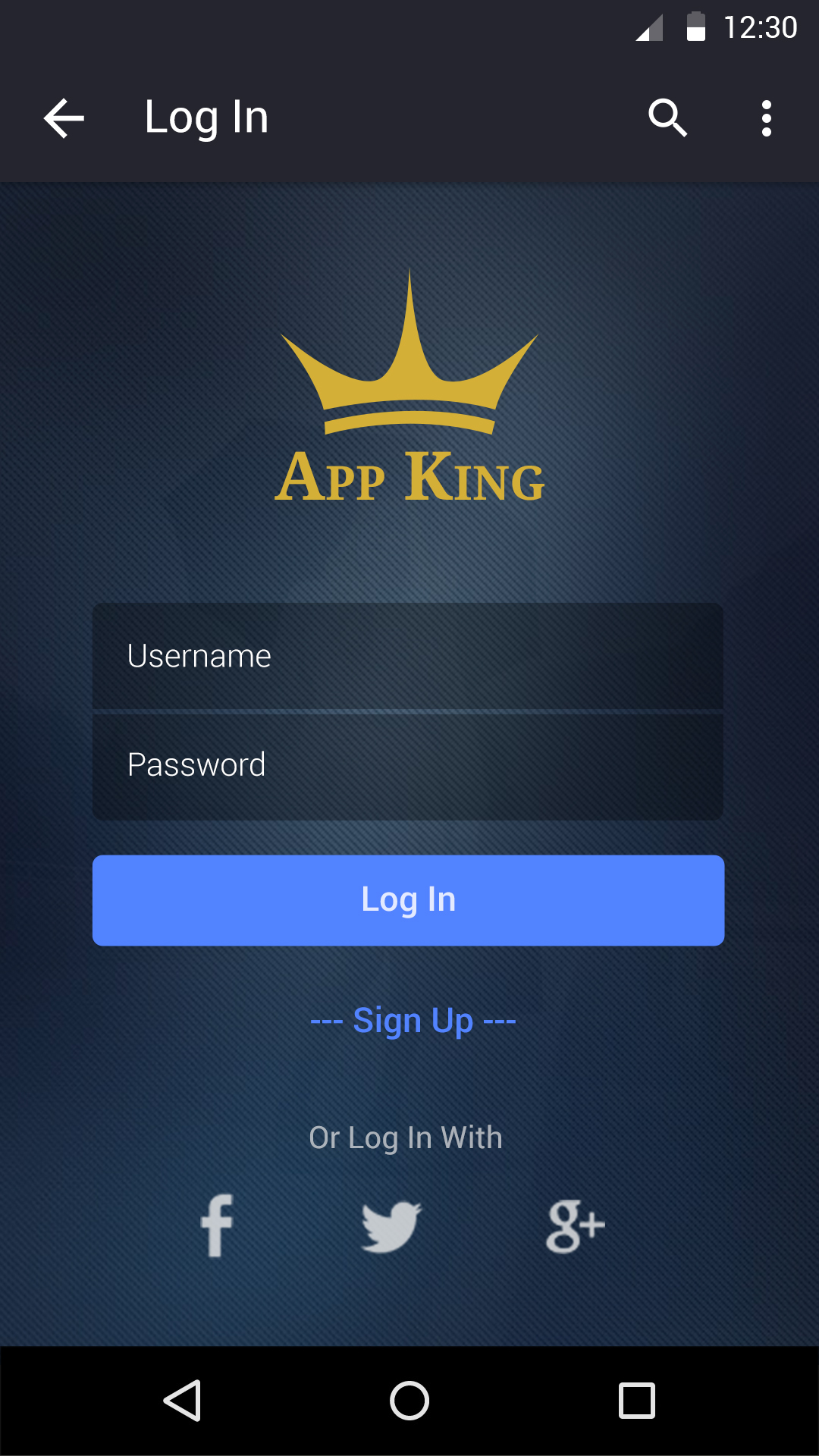Open the Sign Up link

(x=413, y=1021)
